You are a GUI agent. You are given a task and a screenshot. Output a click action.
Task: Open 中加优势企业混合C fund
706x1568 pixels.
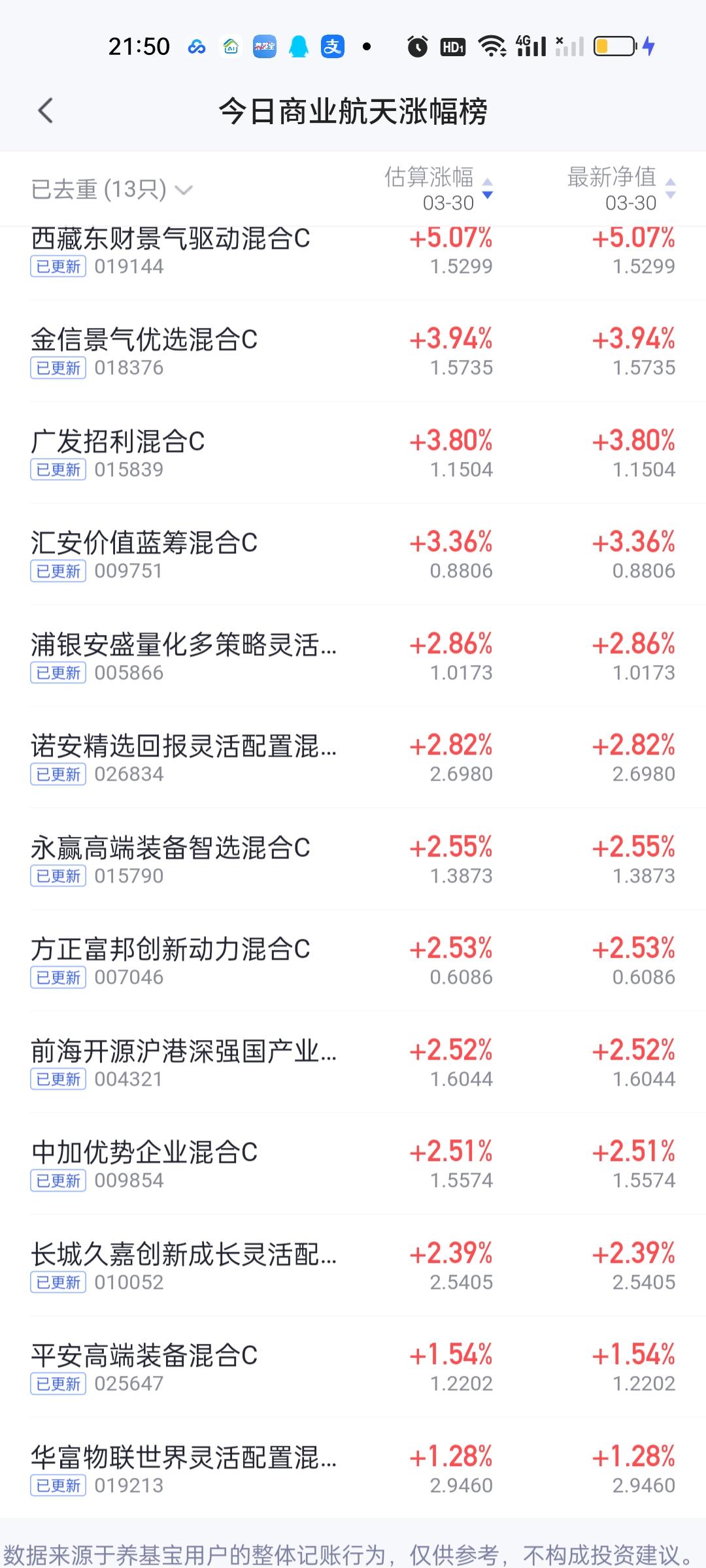pos(353,1164)
